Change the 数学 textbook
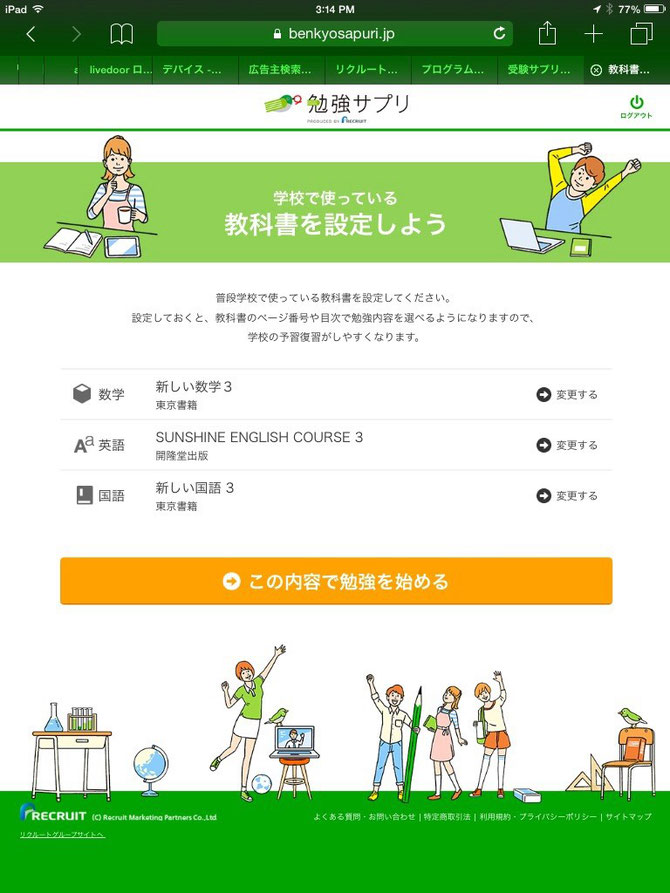Viewport: 670px width, 893px height. click(x=567, y=394)
